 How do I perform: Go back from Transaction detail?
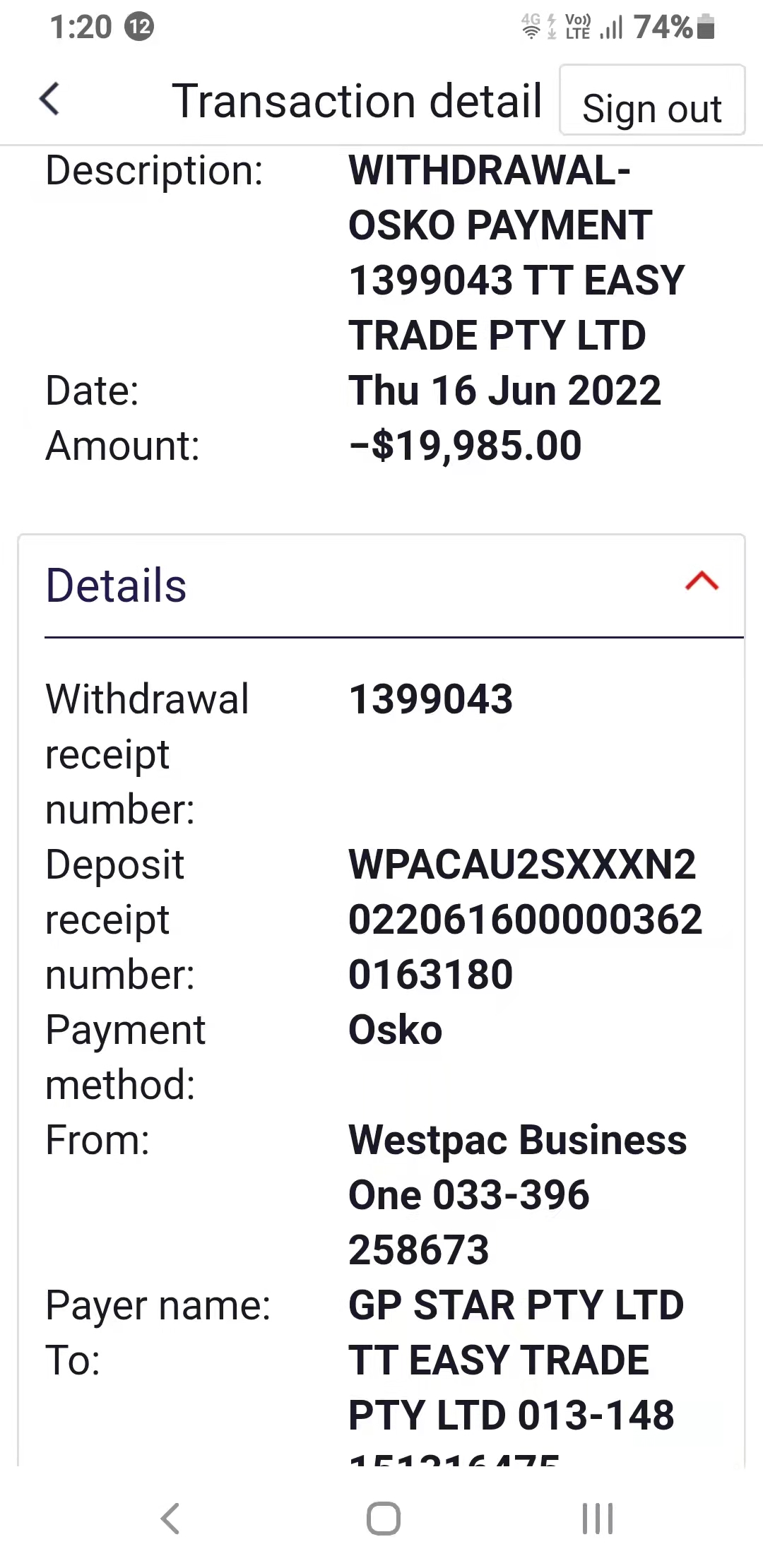(49, 99)
